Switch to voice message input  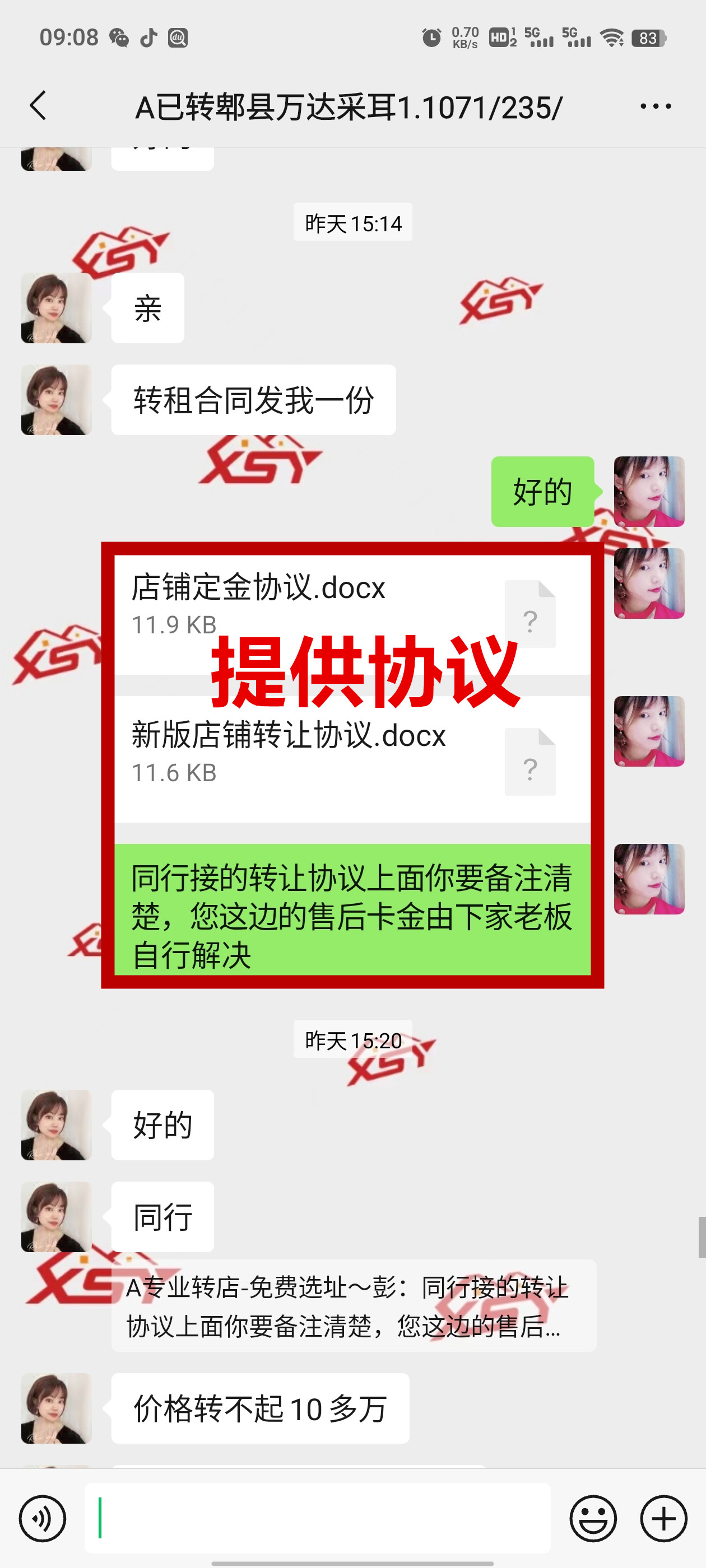pyautogui.click(x=42, y=1518)
